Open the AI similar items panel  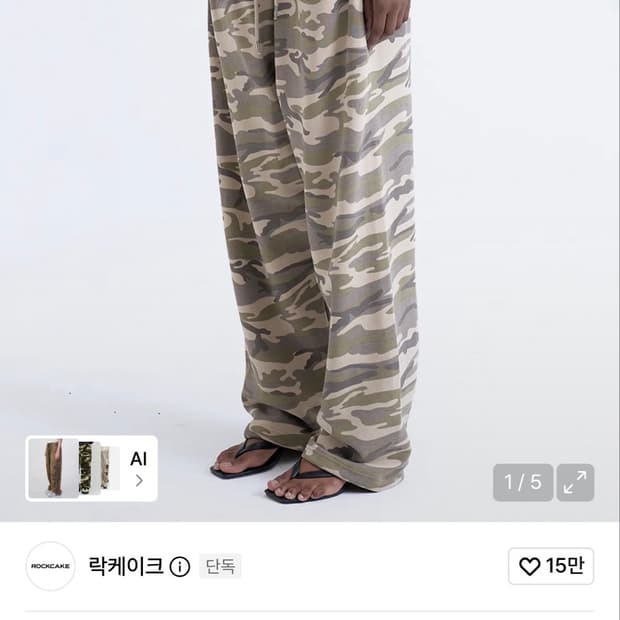91,468
